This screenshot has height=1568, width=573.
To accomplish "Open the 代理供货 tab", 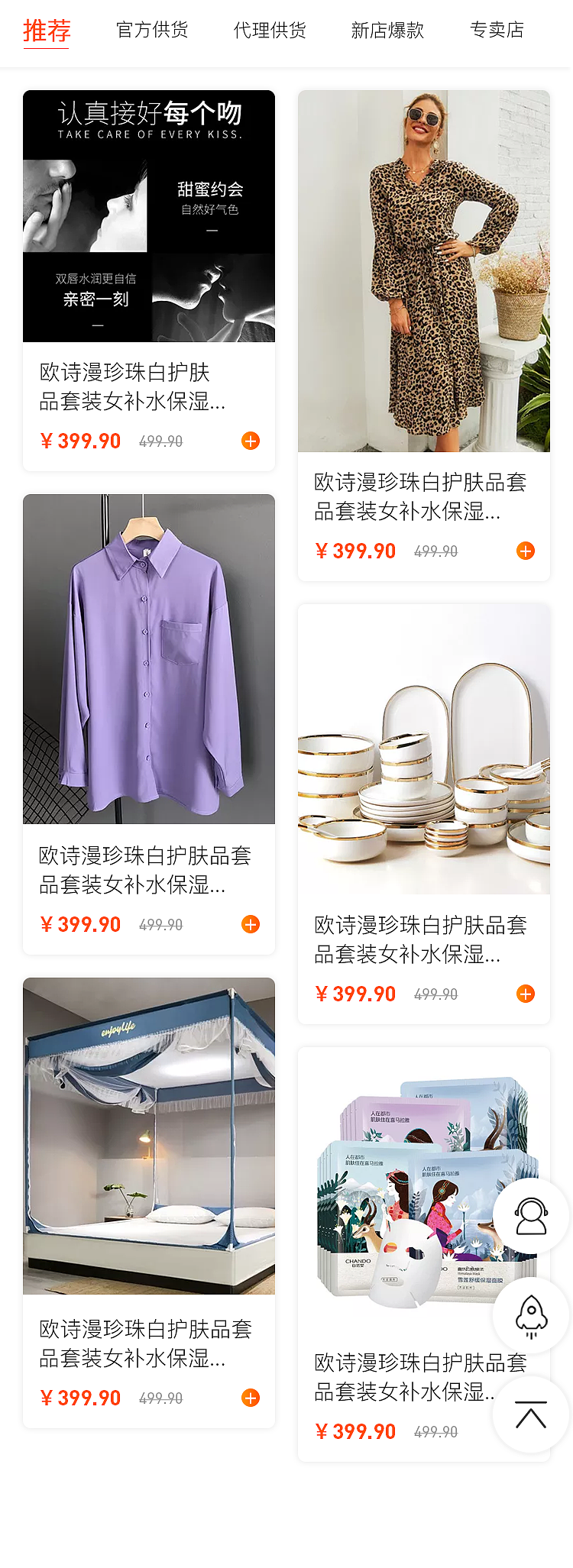I will pos(269,31).
